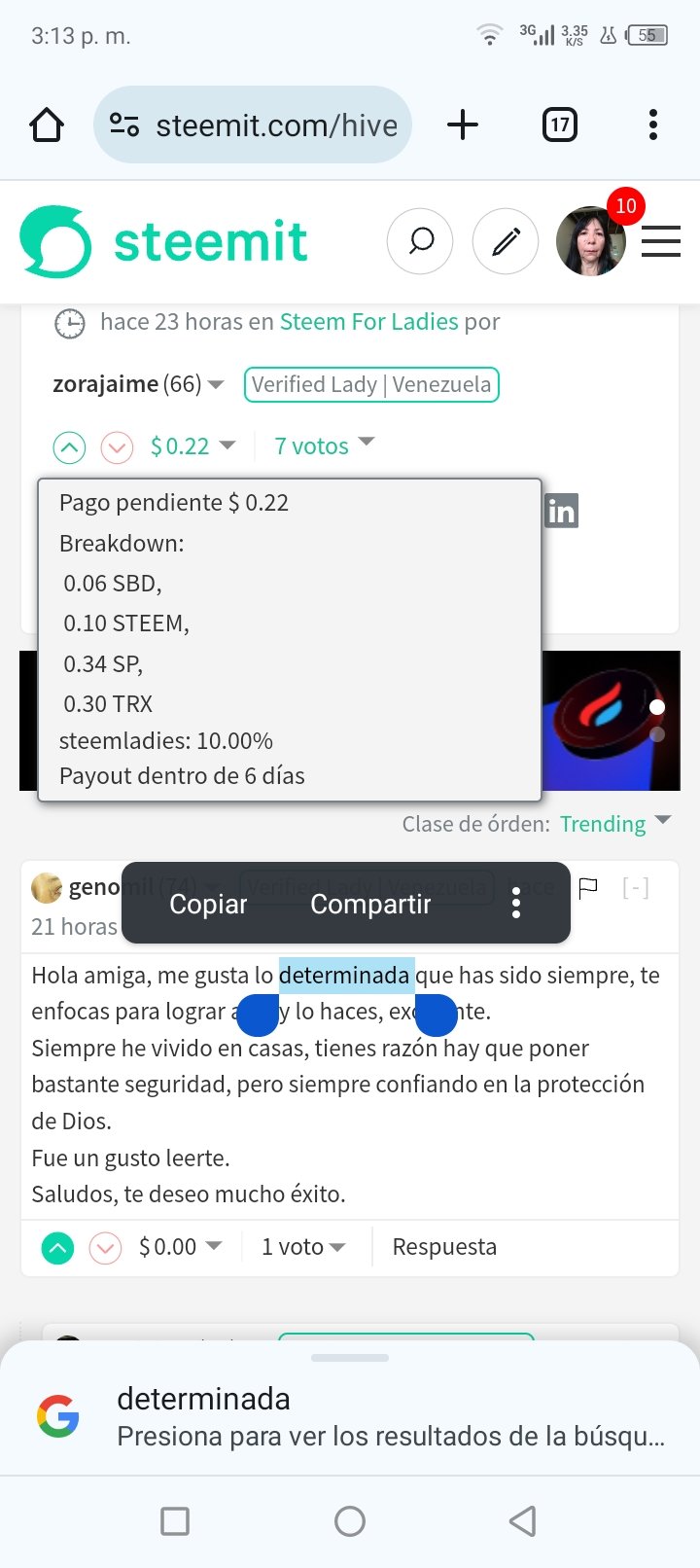Open the Steemit hamburger menu

(x=661, y=241)
